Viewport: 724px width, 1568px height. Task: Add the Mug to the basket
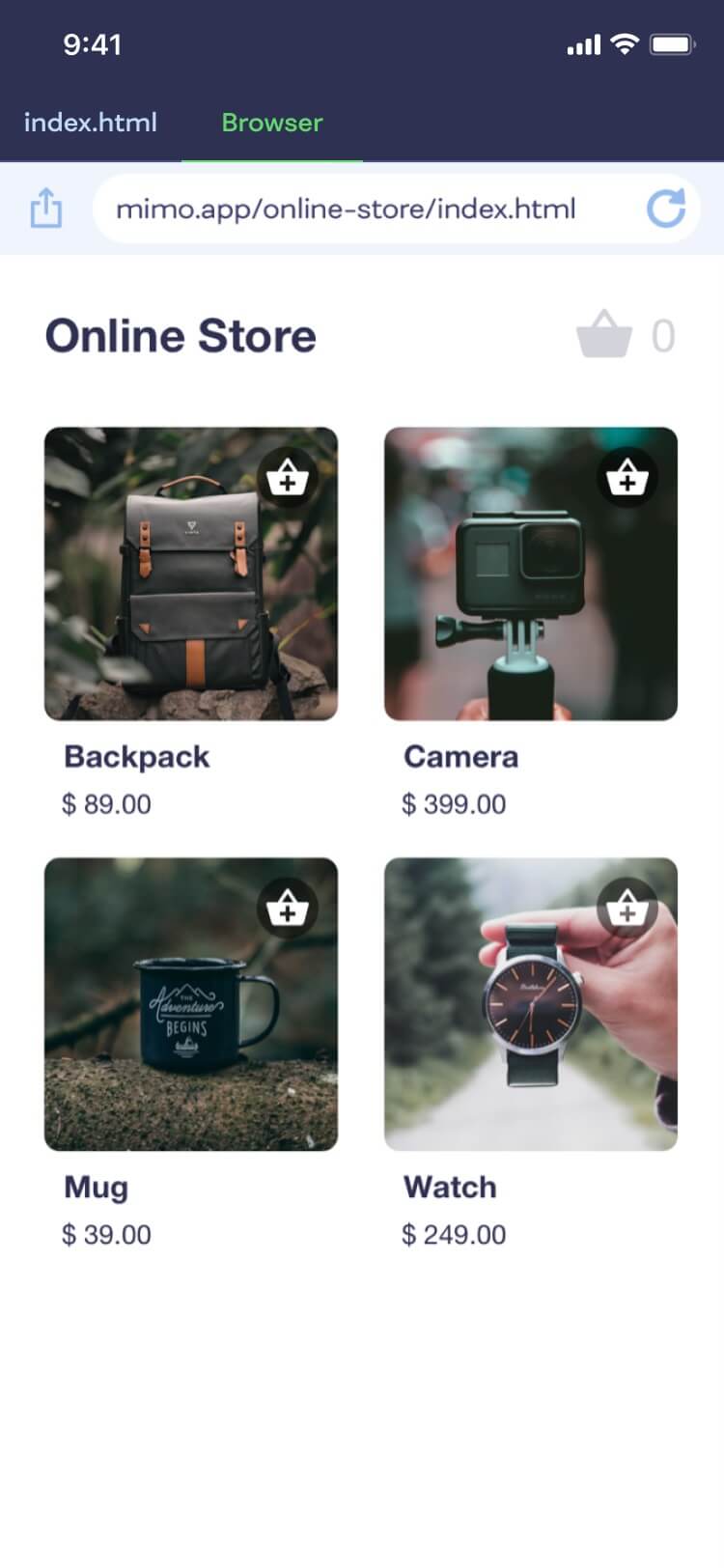point(288,909)
